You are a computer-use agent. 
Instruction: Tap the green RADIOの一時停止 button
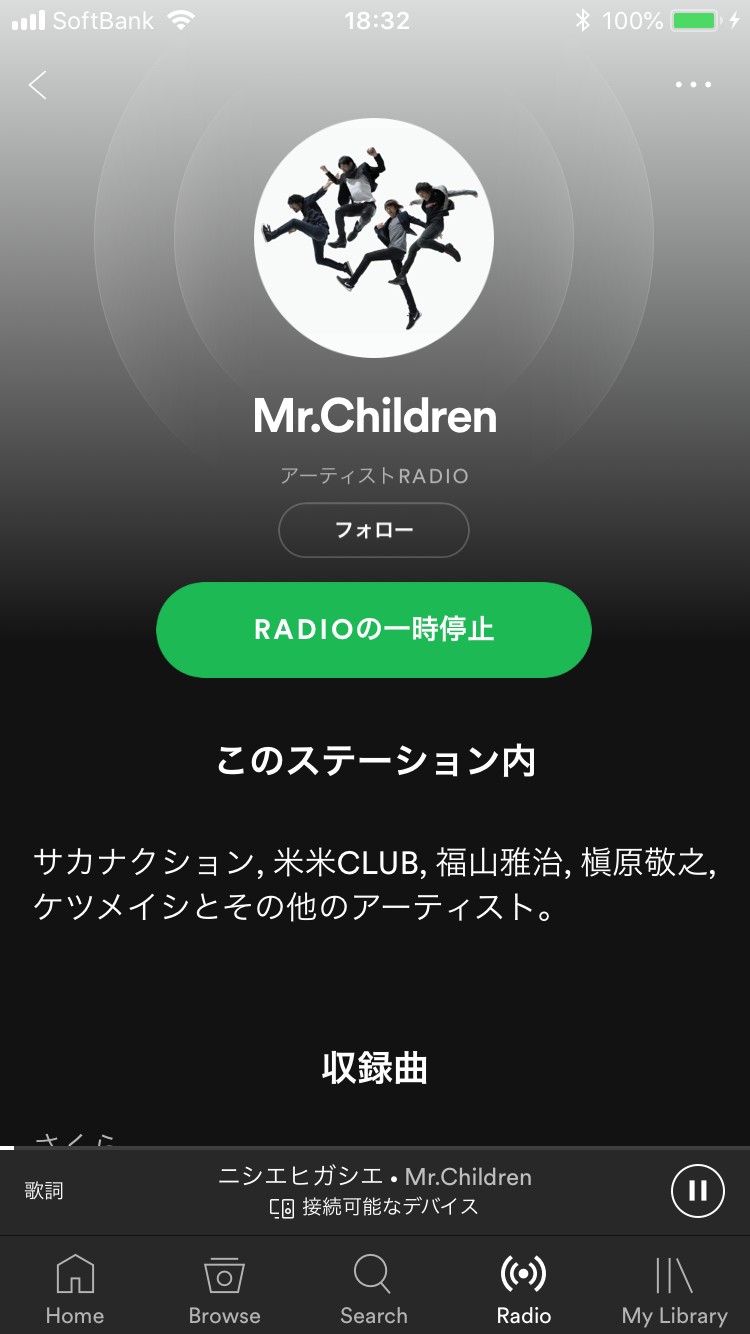[x=374, y=630]
